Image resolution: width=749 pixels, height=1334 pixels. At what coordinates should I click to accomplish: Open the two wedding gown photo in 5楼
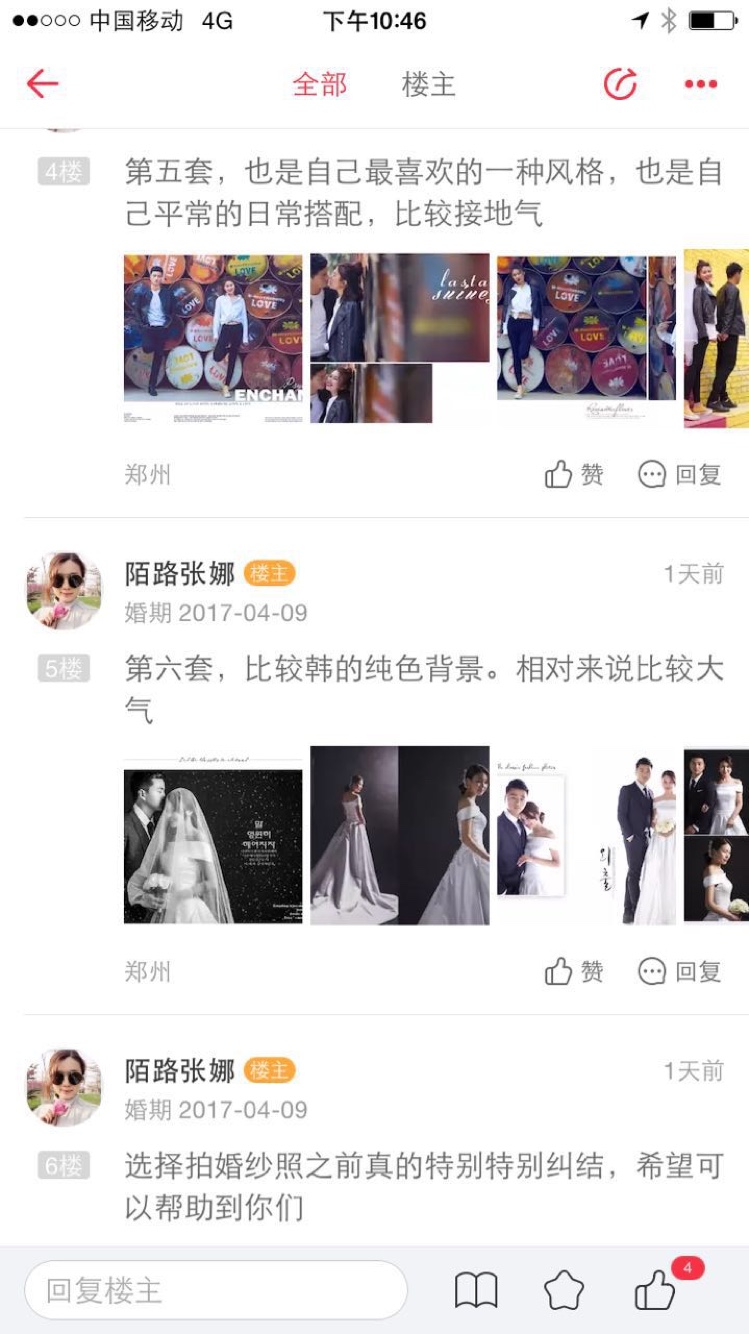point(400,836)
